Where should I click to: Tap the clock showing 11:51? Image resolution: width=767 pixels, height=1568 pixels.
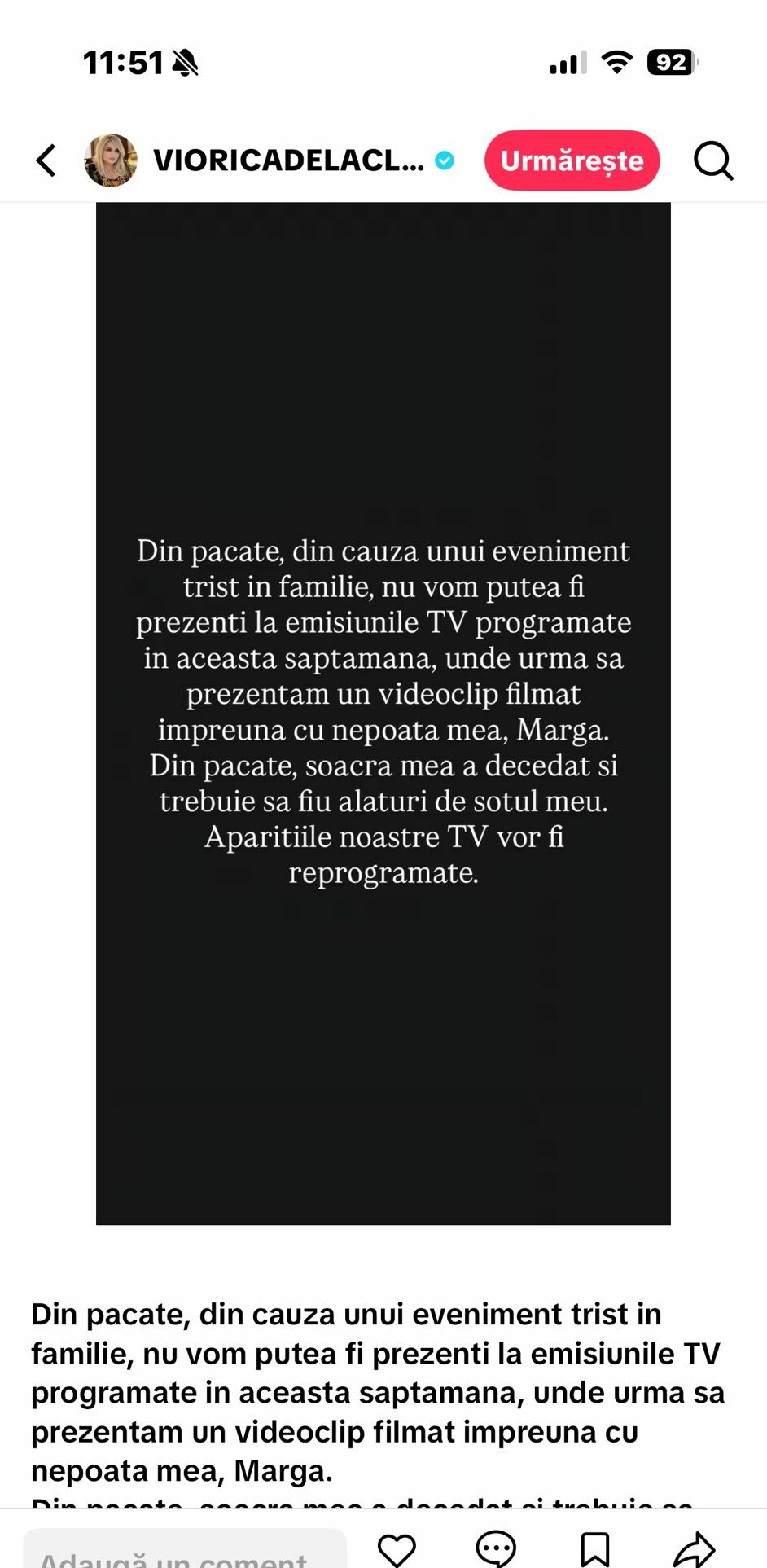(122, 61)
